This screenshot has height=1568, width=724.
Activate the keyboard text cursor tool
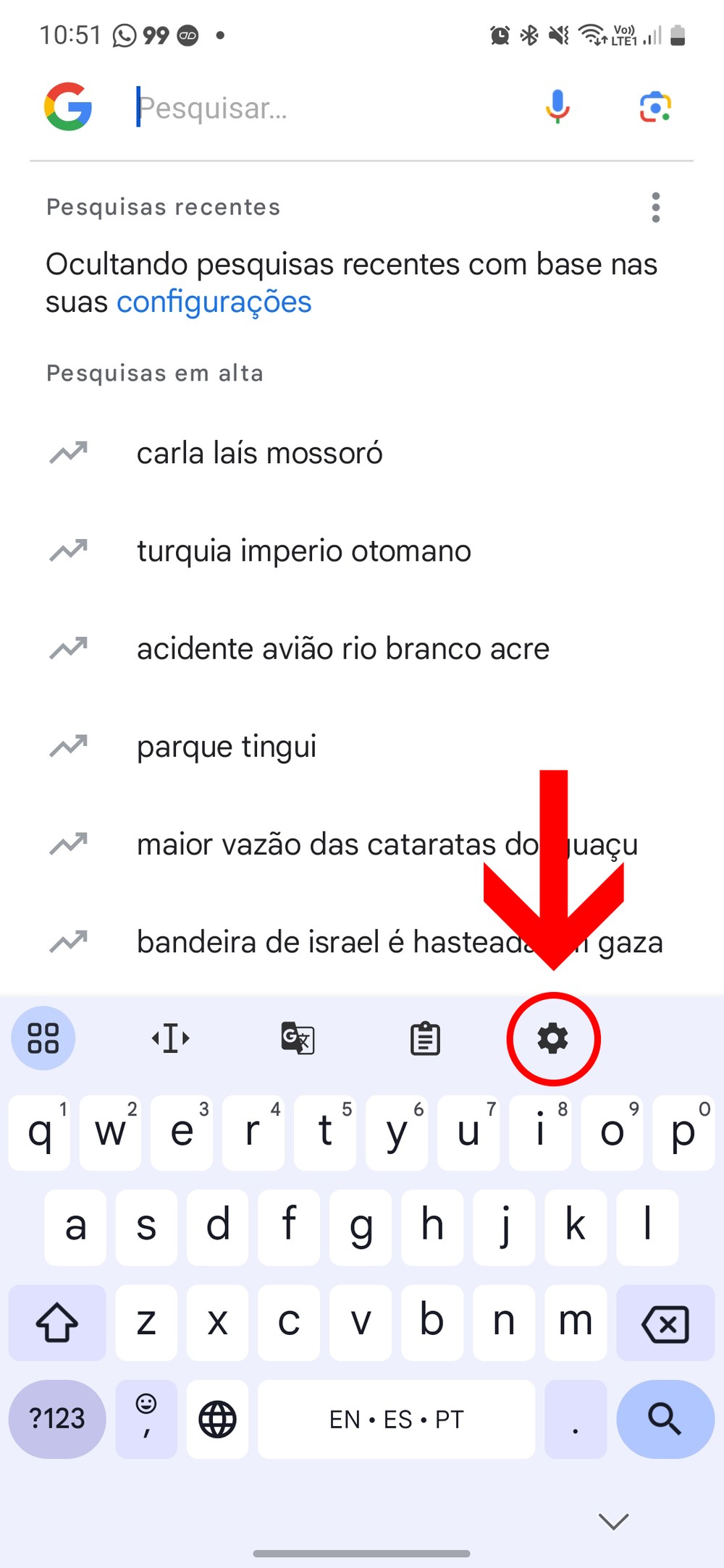pyautogui.click(x=171, y=1038)
